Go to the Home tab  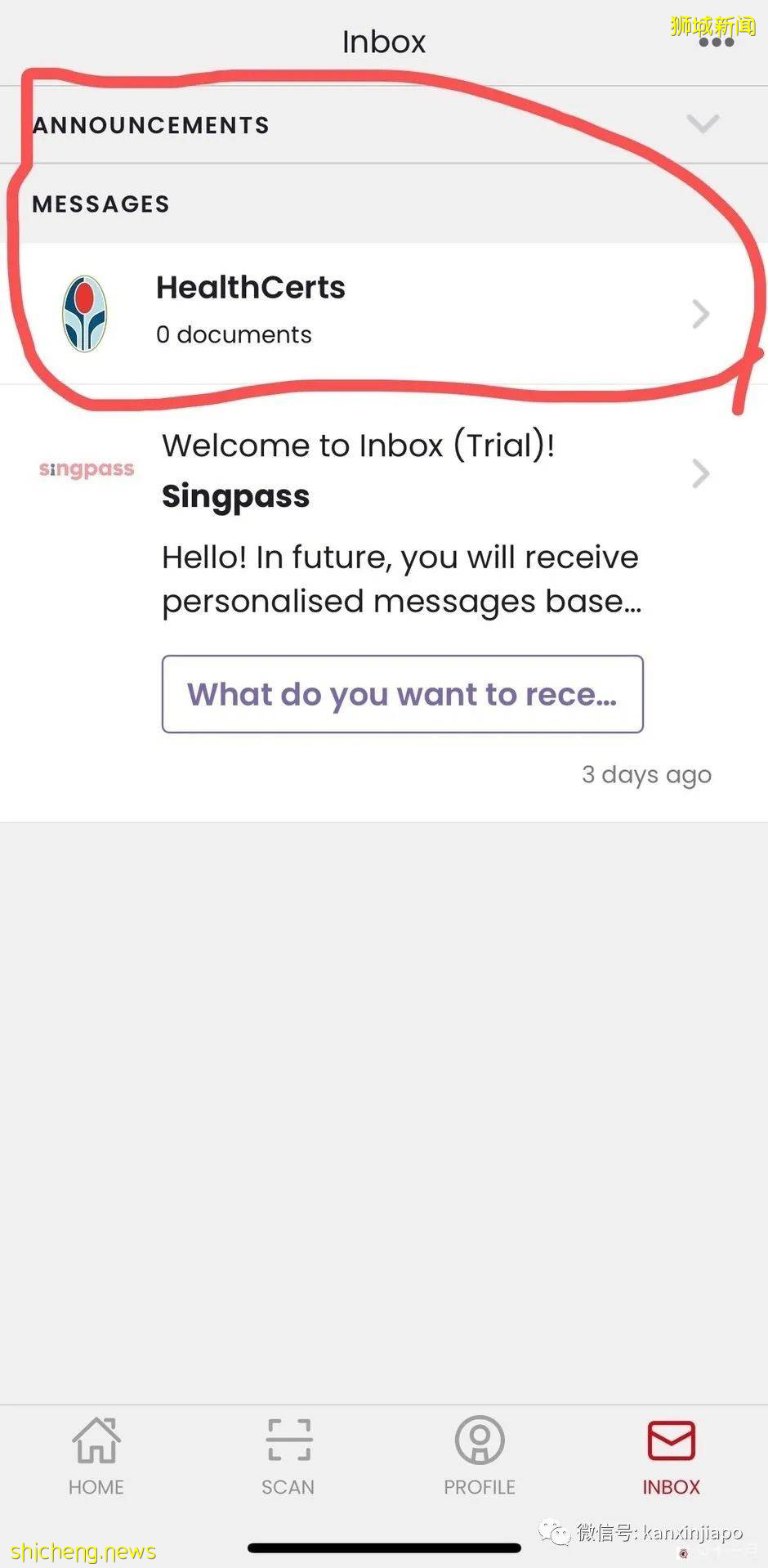(96, 1457)
